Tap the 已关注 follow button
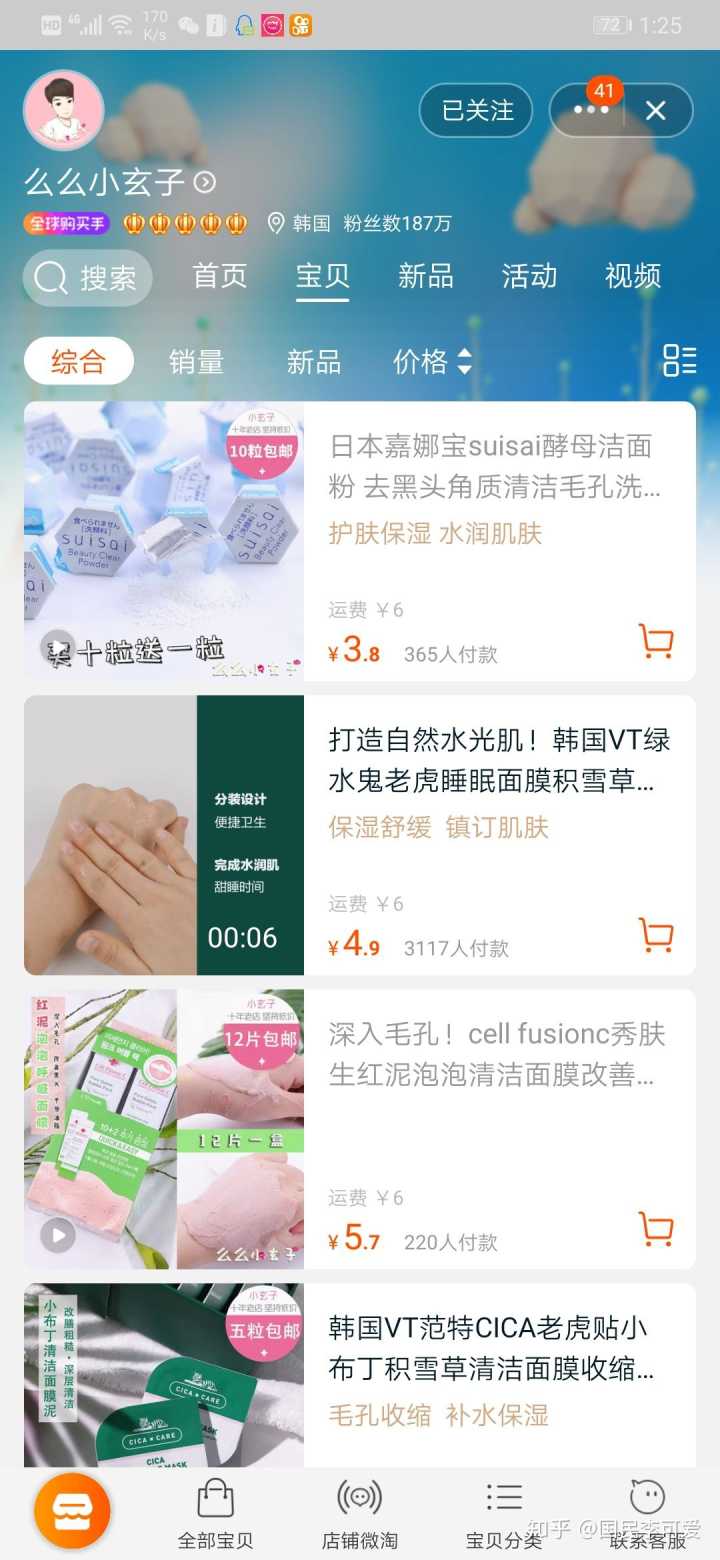This screenshot has width=720, height=1560. click(x=476, y=110)
